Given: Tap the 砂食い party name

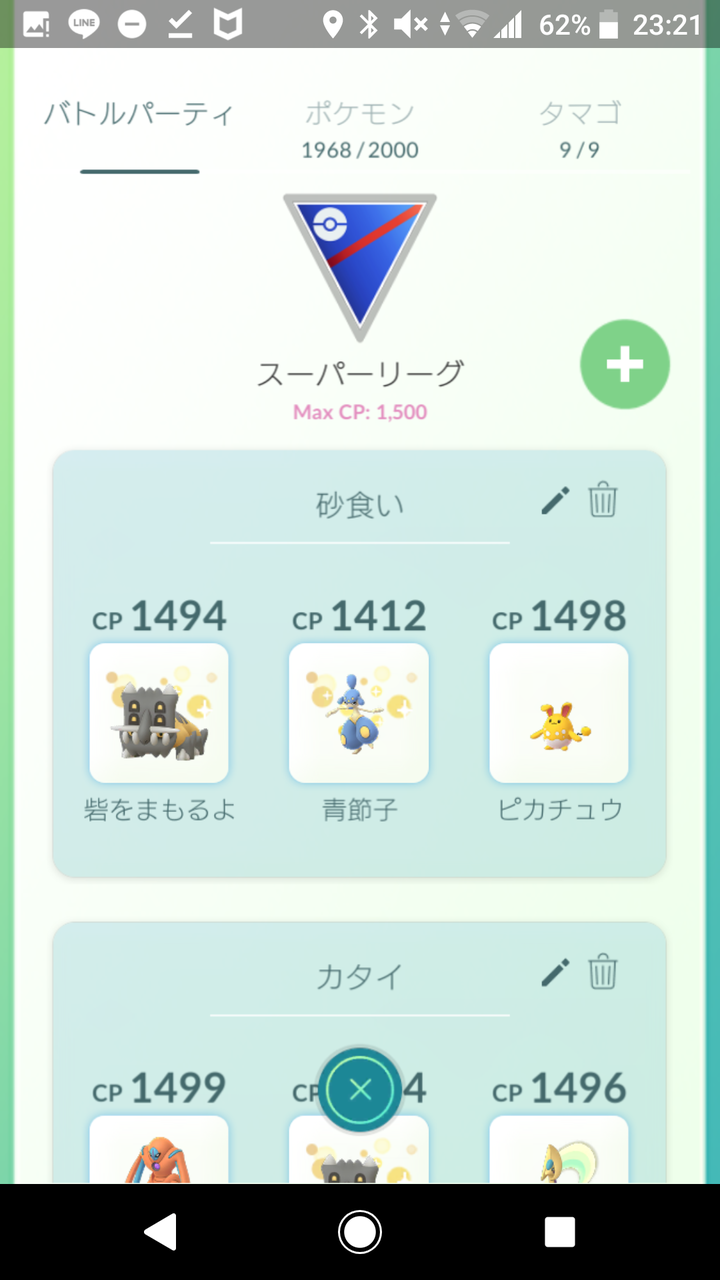Looking at the screenshot, I should [360, 505].
